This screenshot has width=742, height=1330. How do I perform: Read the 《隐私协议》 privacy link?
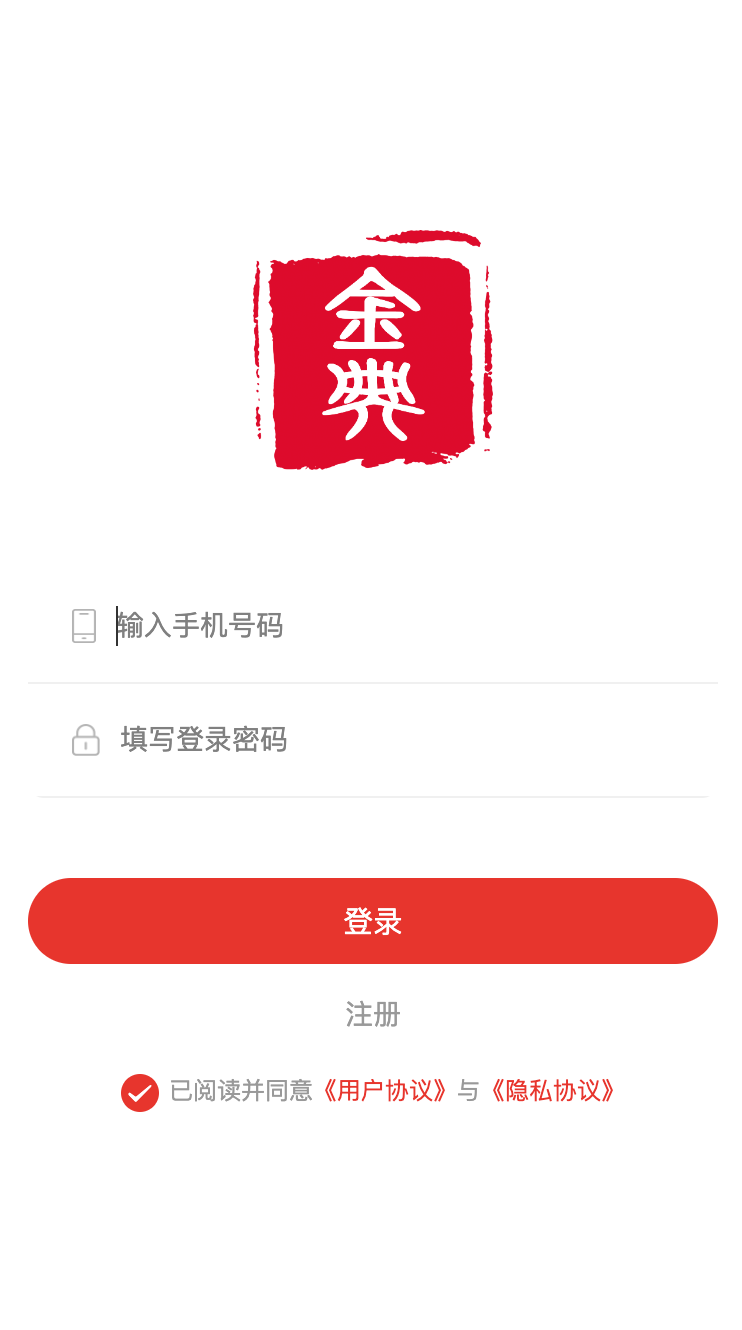(x=551, y=1091)
